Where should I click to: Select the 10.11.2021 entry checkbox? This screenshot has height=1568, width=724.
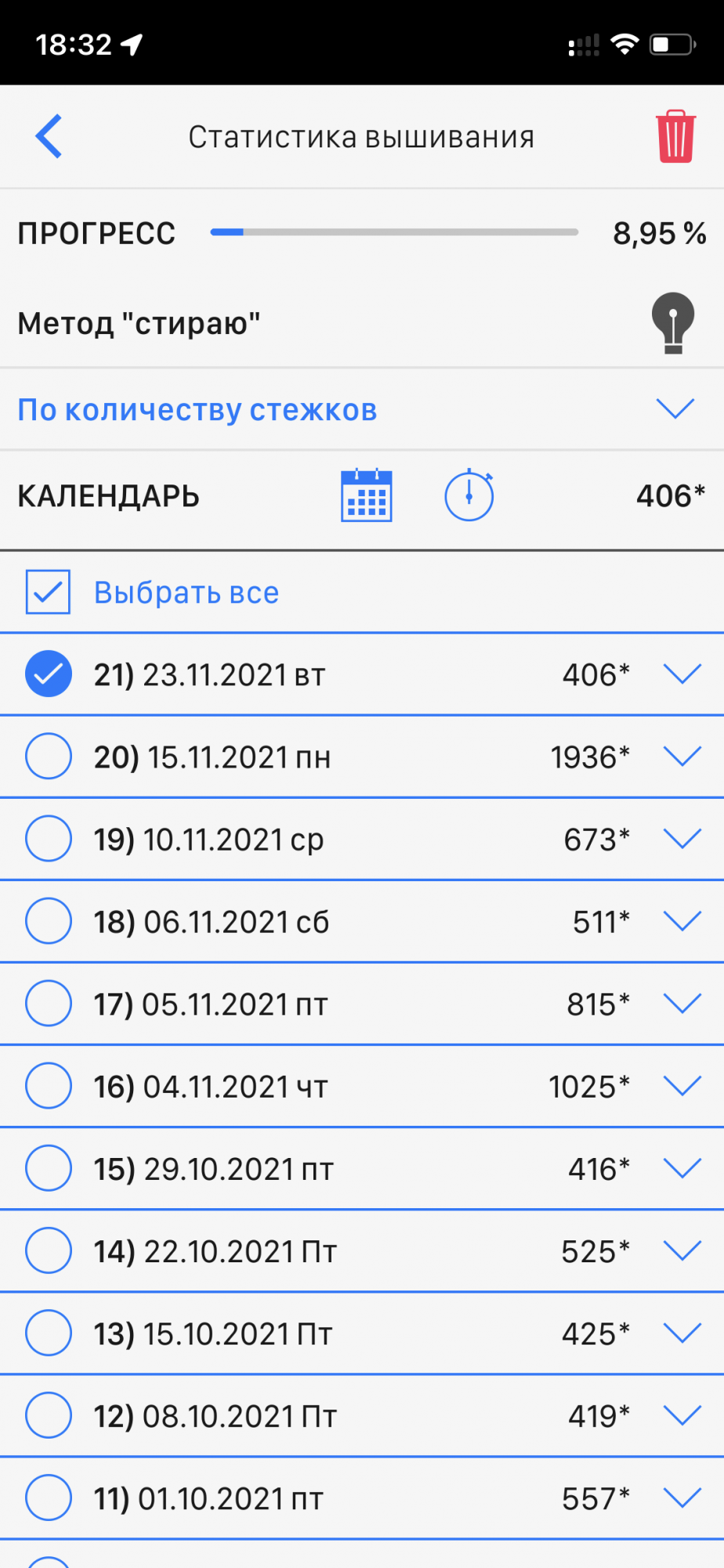(49, 839)
